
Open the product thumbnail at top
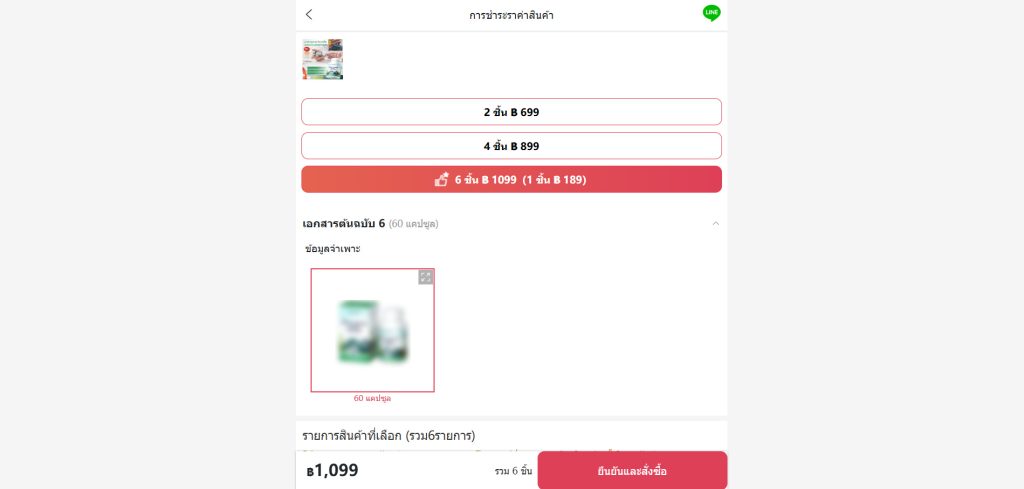(x=323, y=59)
